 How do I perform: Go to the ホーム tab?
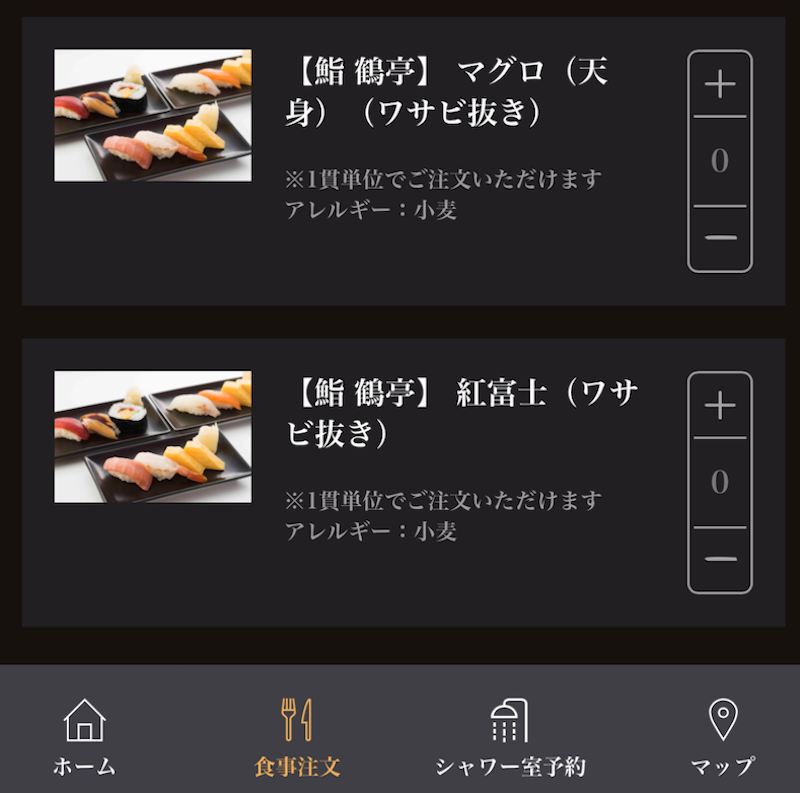85,737
